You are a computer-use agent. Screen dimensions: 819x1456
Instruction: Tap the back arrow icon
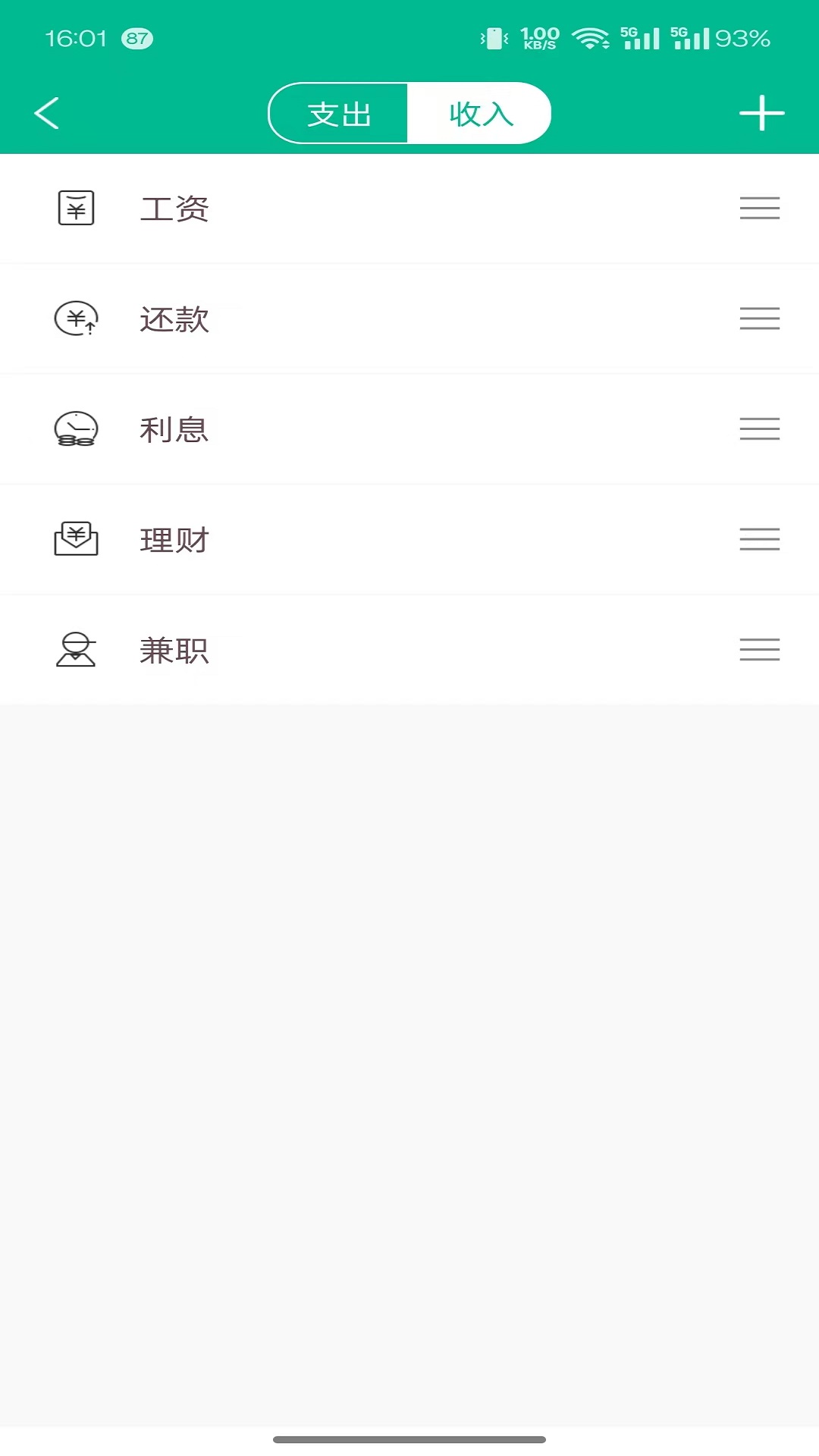(45, 112)
